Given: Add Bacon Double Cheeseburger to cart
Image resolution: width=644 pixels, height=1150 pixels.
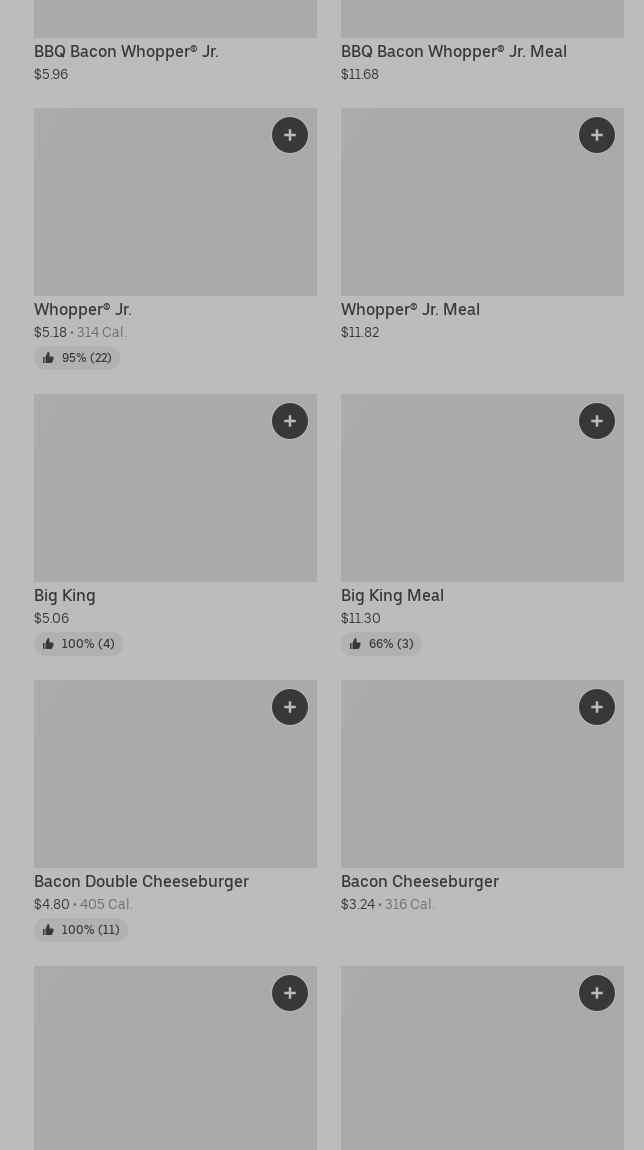Looking at the screenshot, I should [x=290, y=707].
